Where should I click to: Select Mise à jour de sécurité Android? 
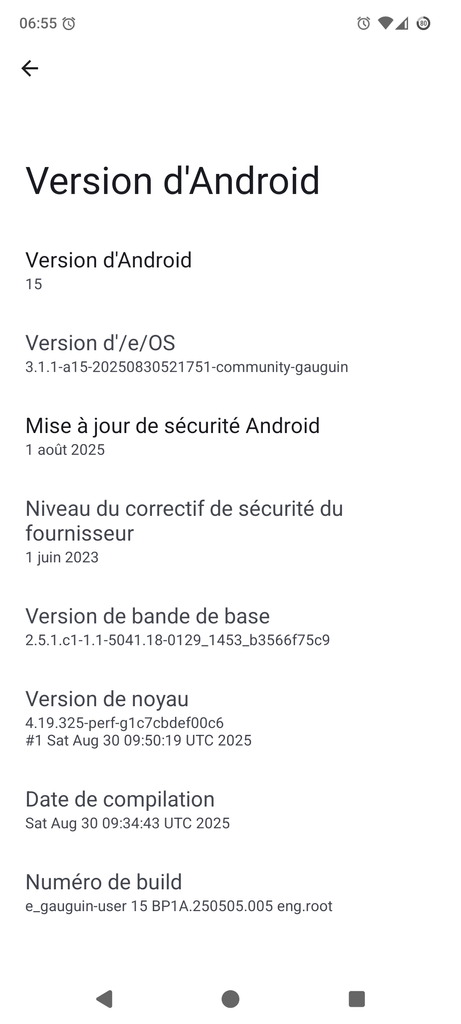click(230, 436)
